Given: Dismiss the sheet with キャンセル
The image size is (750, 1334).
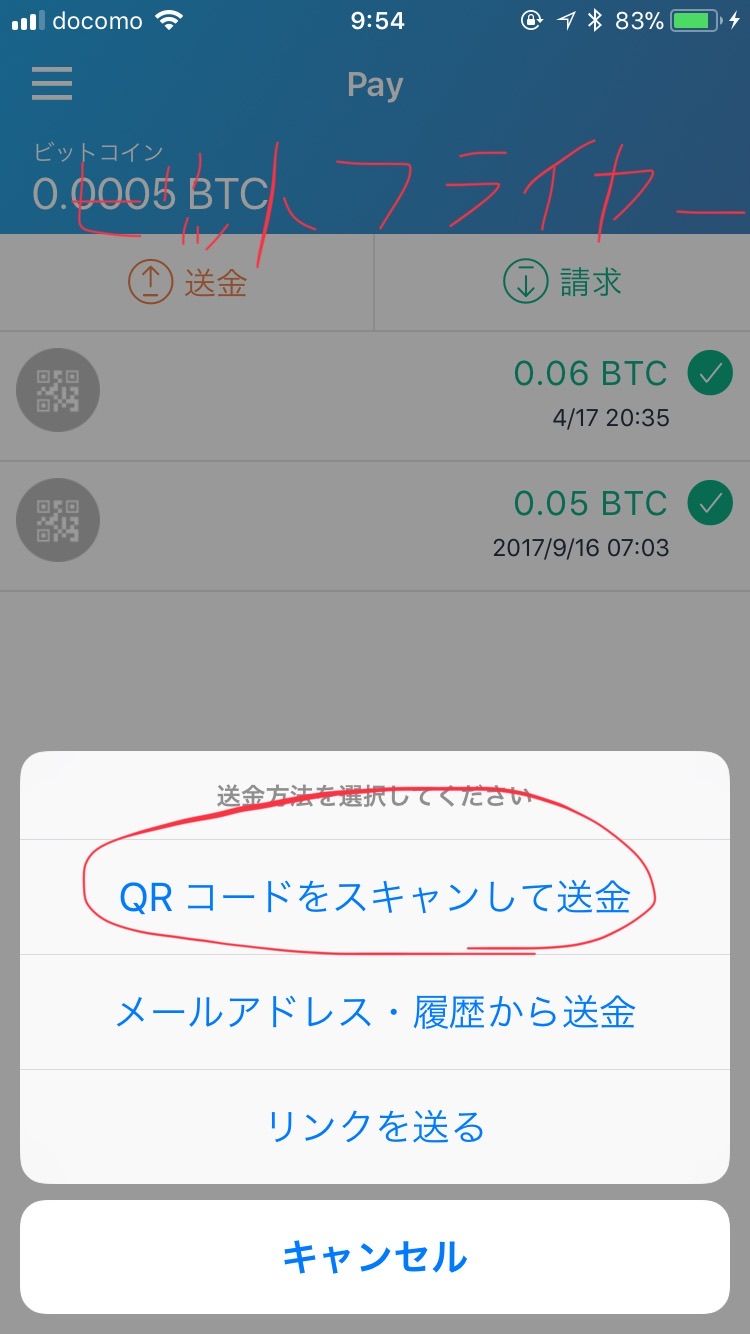Looking at the screenshot, I should tap(374, 1257).
